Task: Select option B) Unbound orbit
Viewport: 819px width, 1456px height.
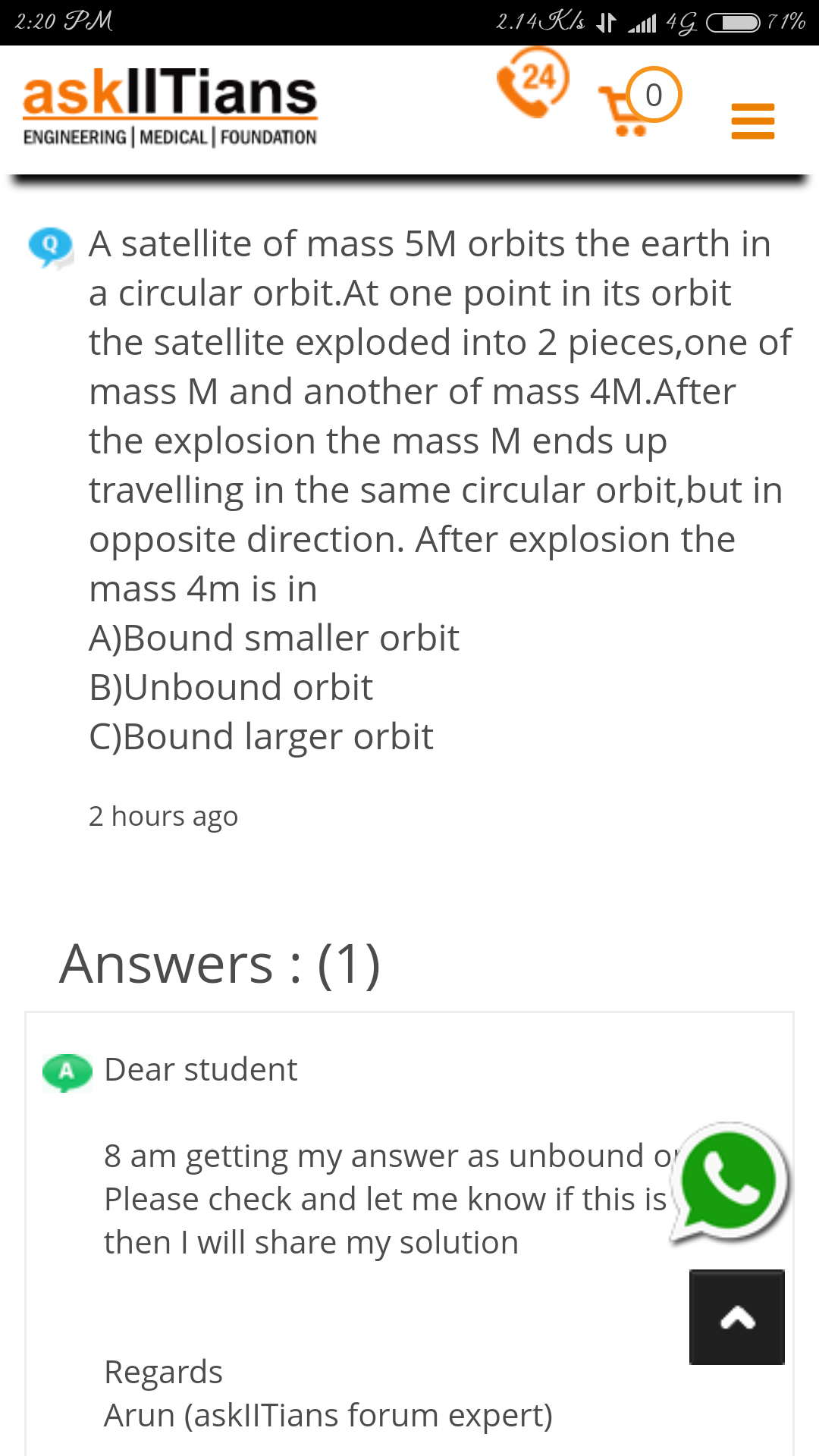Action: tap(230, 686)
